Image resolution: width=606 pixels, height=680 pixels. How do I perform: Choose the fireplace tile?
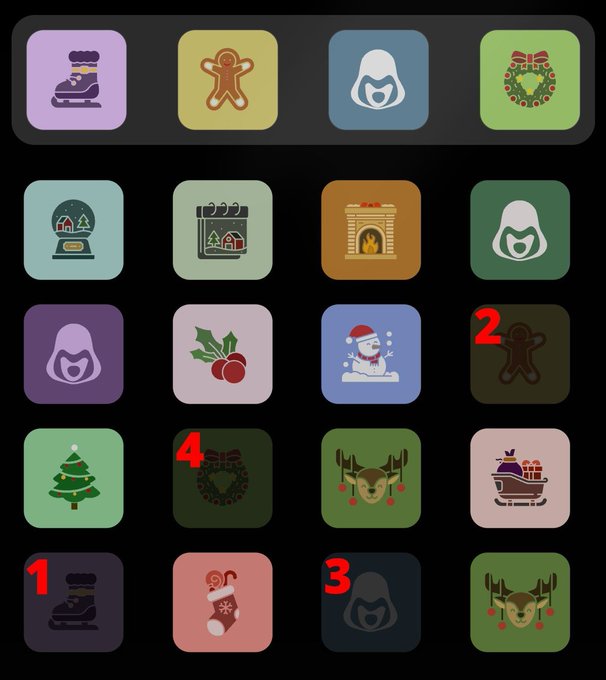(x=371, y=230)
